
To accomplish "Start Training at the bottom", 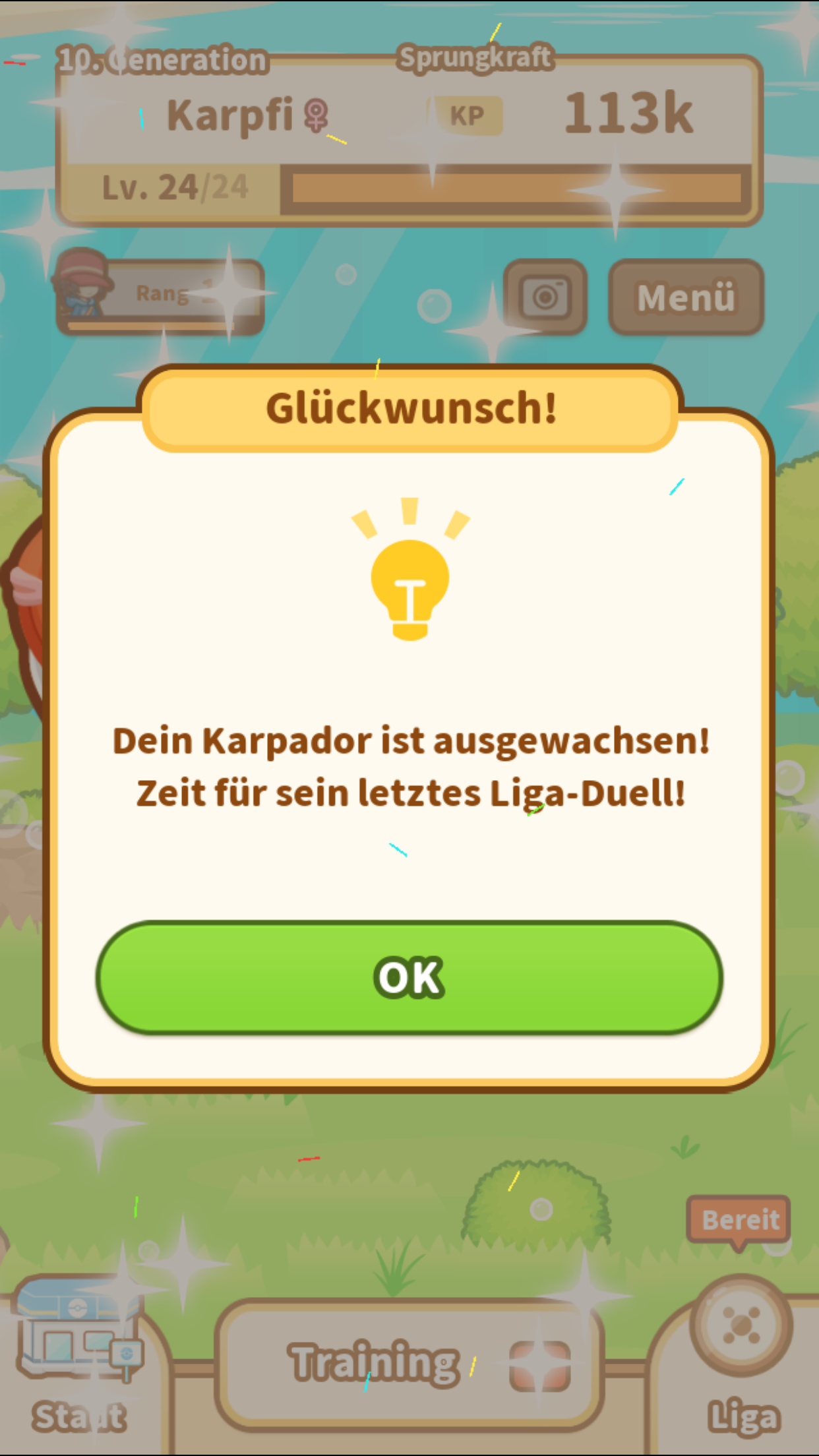I will point(409,1362).
